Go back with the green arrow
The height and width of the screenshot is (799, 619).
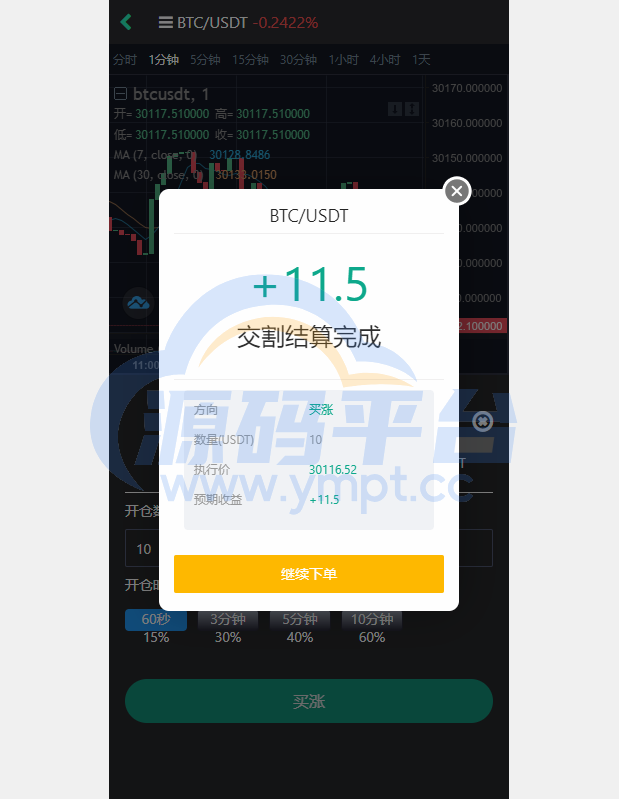click(126, 21)
